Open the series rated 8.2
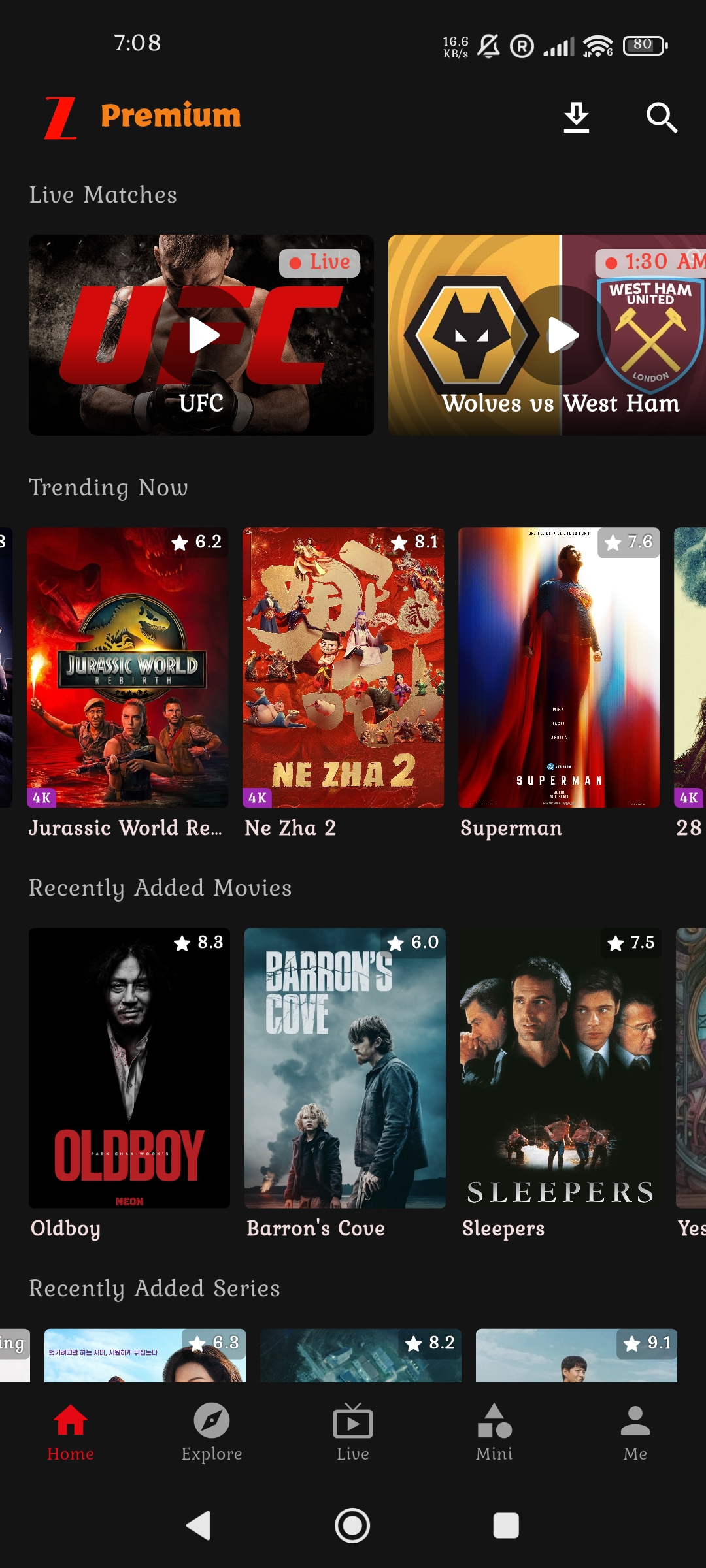The height and width of the screenshot is (1568, 706). pos(361,1356)
